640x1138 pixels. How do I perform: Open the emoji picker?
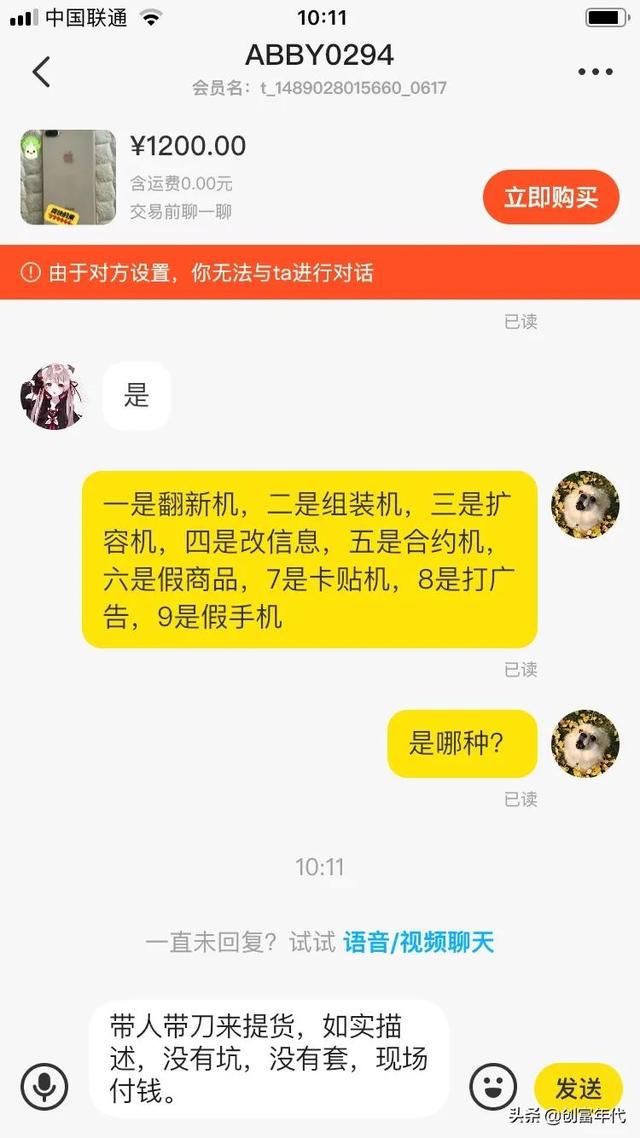493,1086
